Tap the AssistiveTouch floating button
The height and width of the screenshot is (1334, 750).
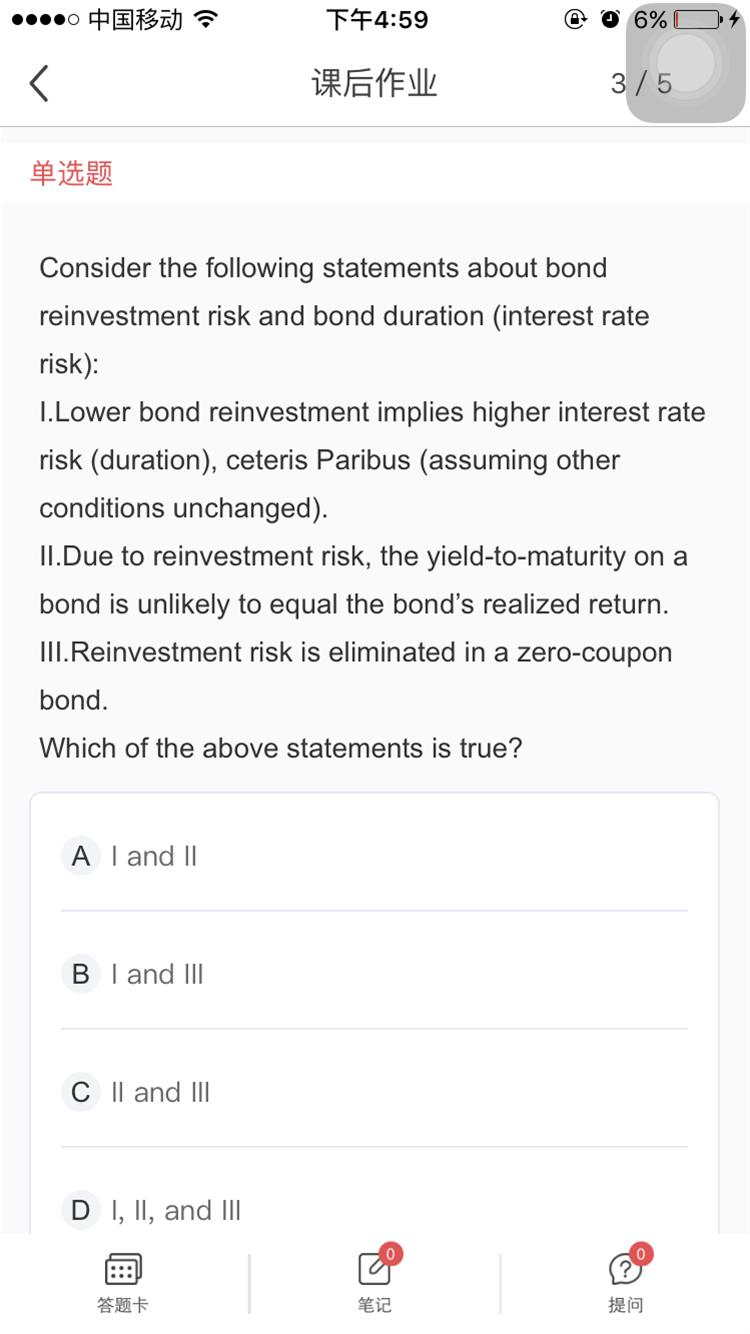coord(686,63)
